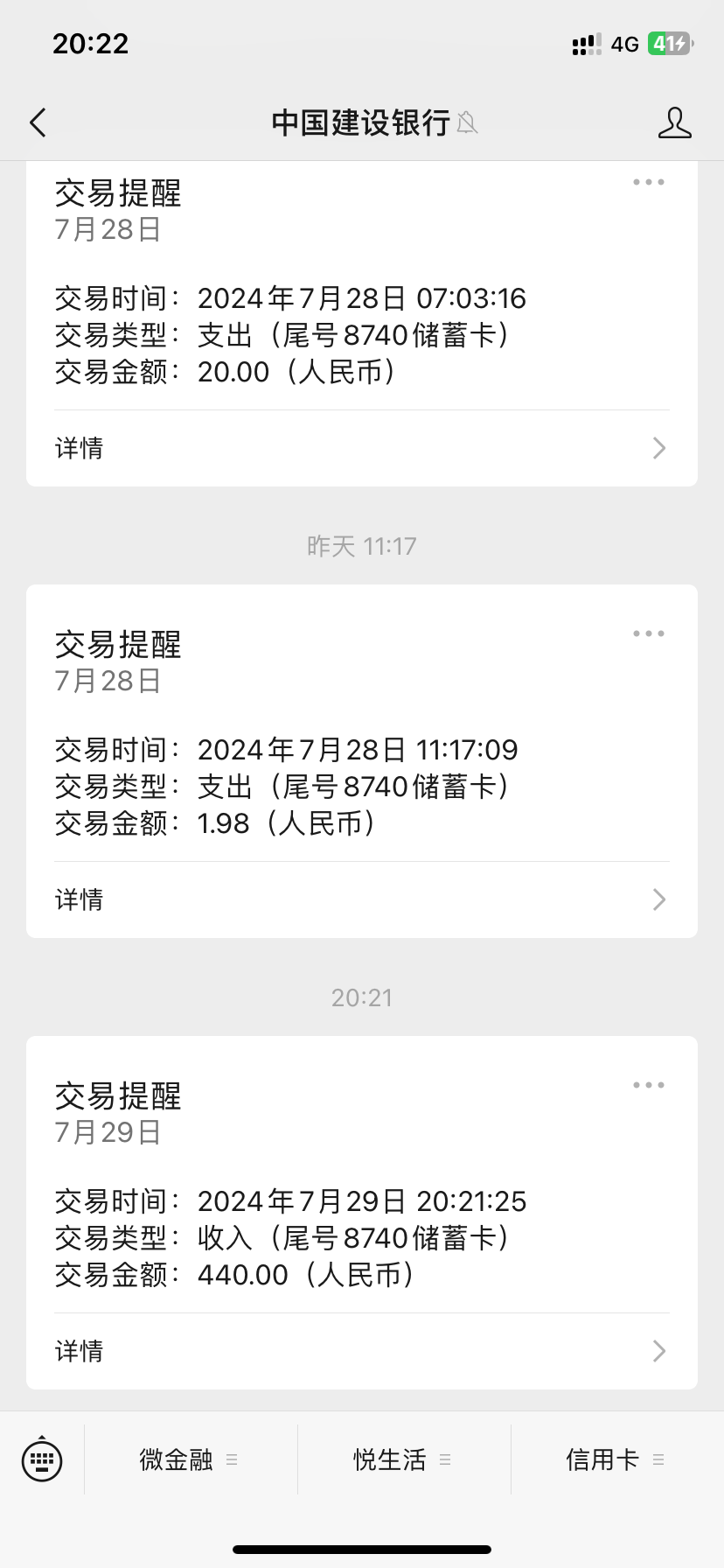Image resolution: width=724 pixels, height=1568 pixels.
Task: Switch to keyboard input mode
Action: click(x=42, y=1459)
